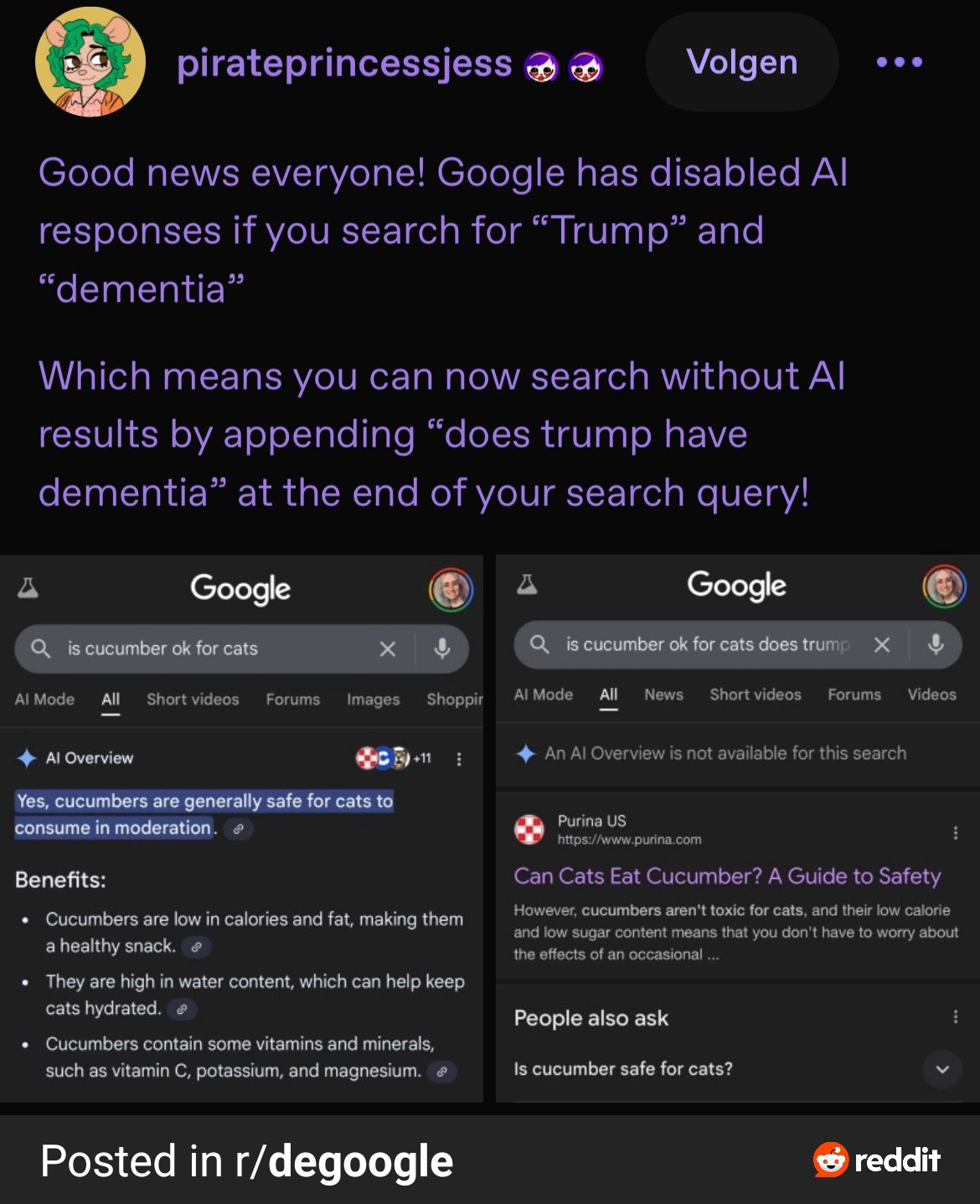980x1204 pixels.
Task: Open the post overflow menu
Action: click(899, 62)
